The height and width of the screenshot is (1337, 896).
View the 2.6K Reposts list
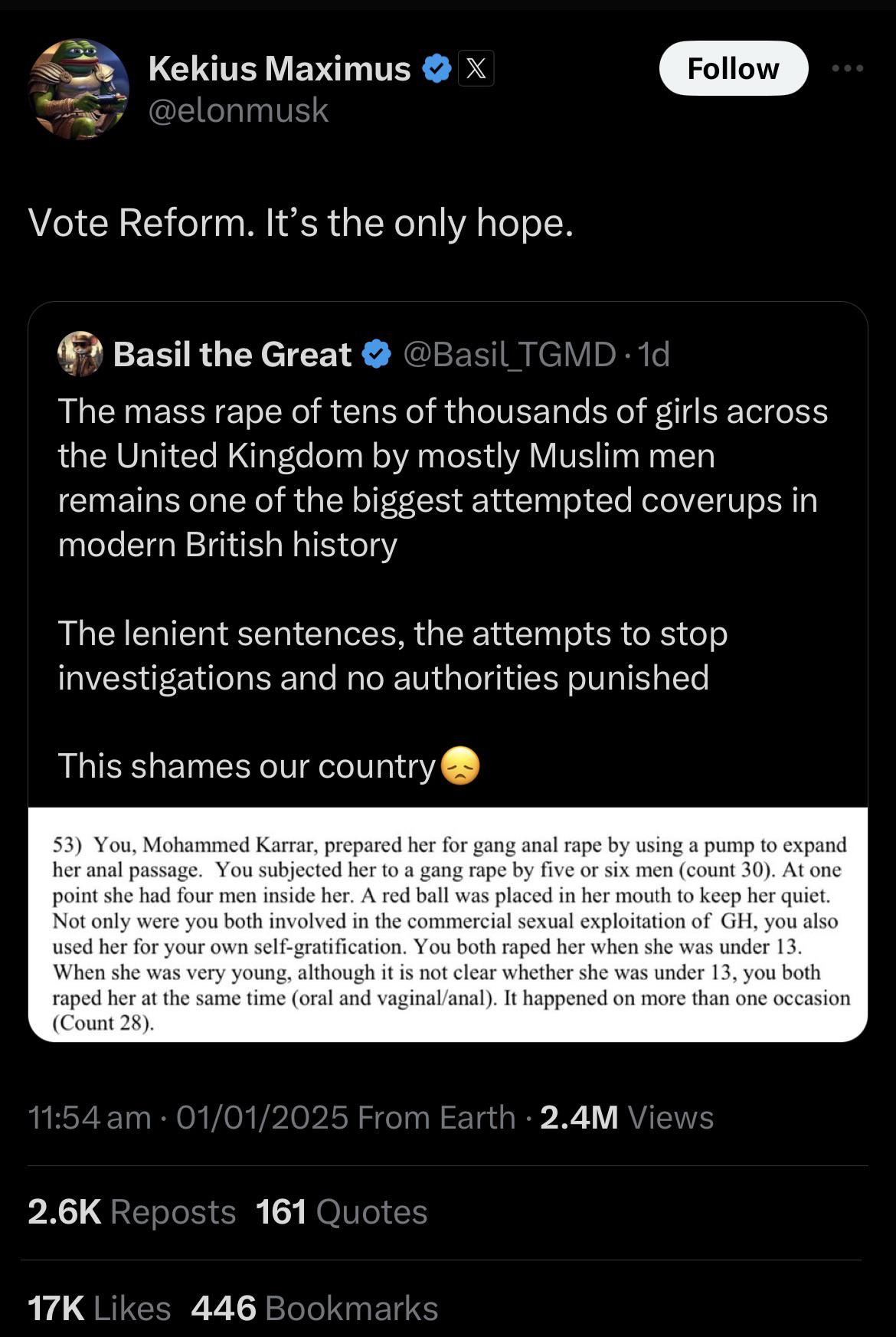(x=132, y=1212)
